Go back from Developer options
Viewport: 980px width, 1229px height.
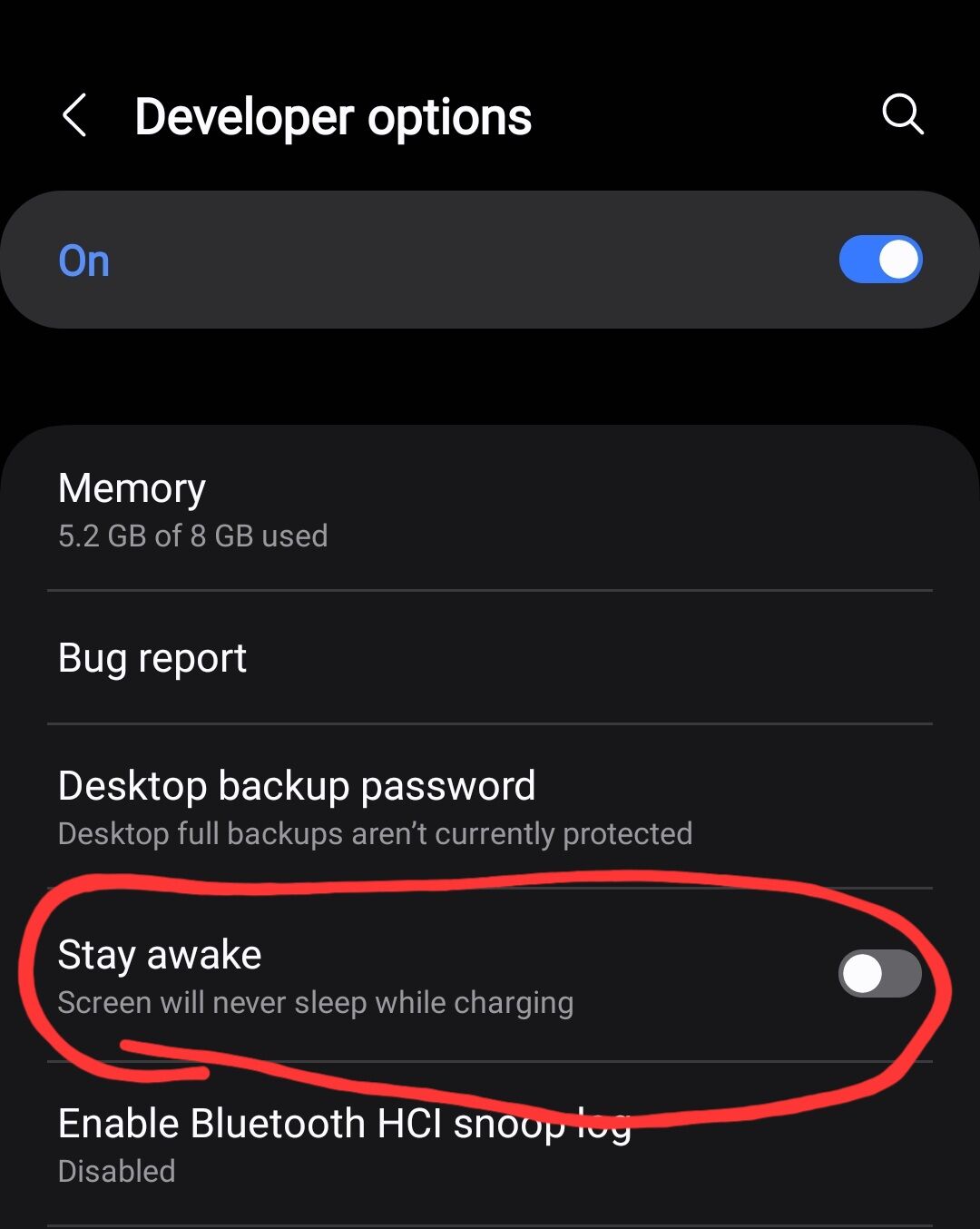click(x=74, y=116)
